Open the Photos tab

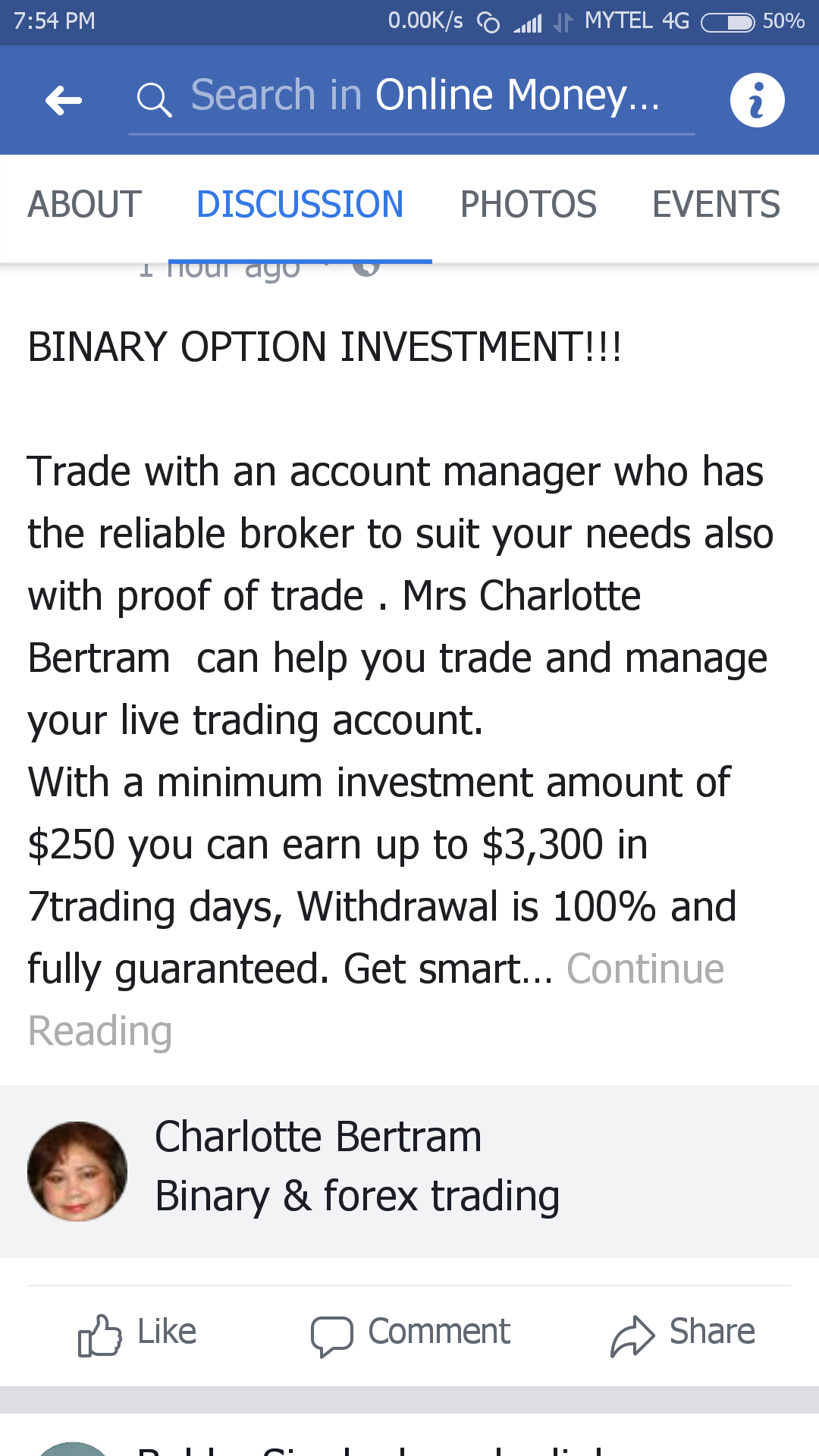pyautogui.click(x=529, y=205)
